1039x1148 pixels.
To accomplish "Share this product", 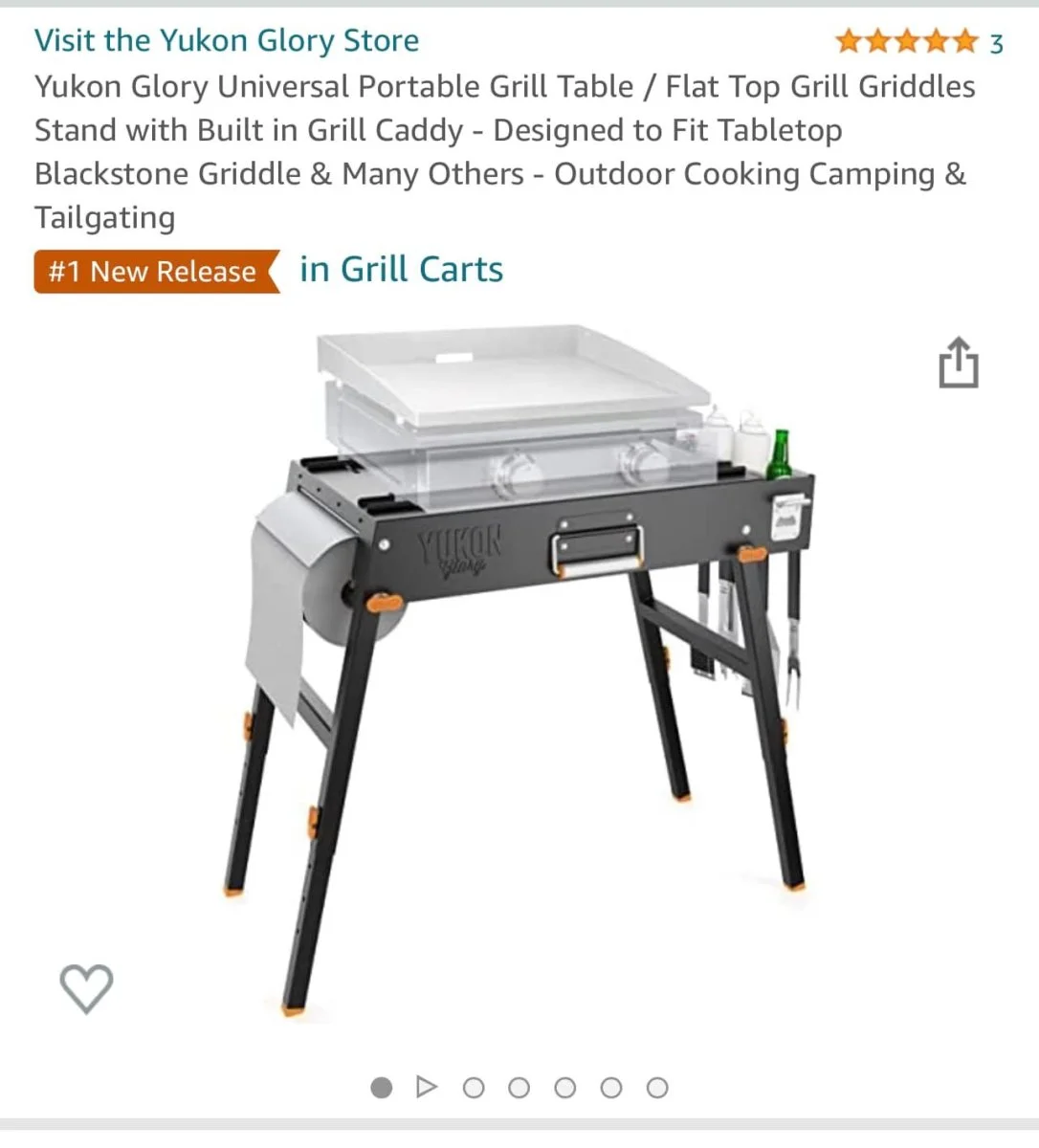I will point(958,363).
